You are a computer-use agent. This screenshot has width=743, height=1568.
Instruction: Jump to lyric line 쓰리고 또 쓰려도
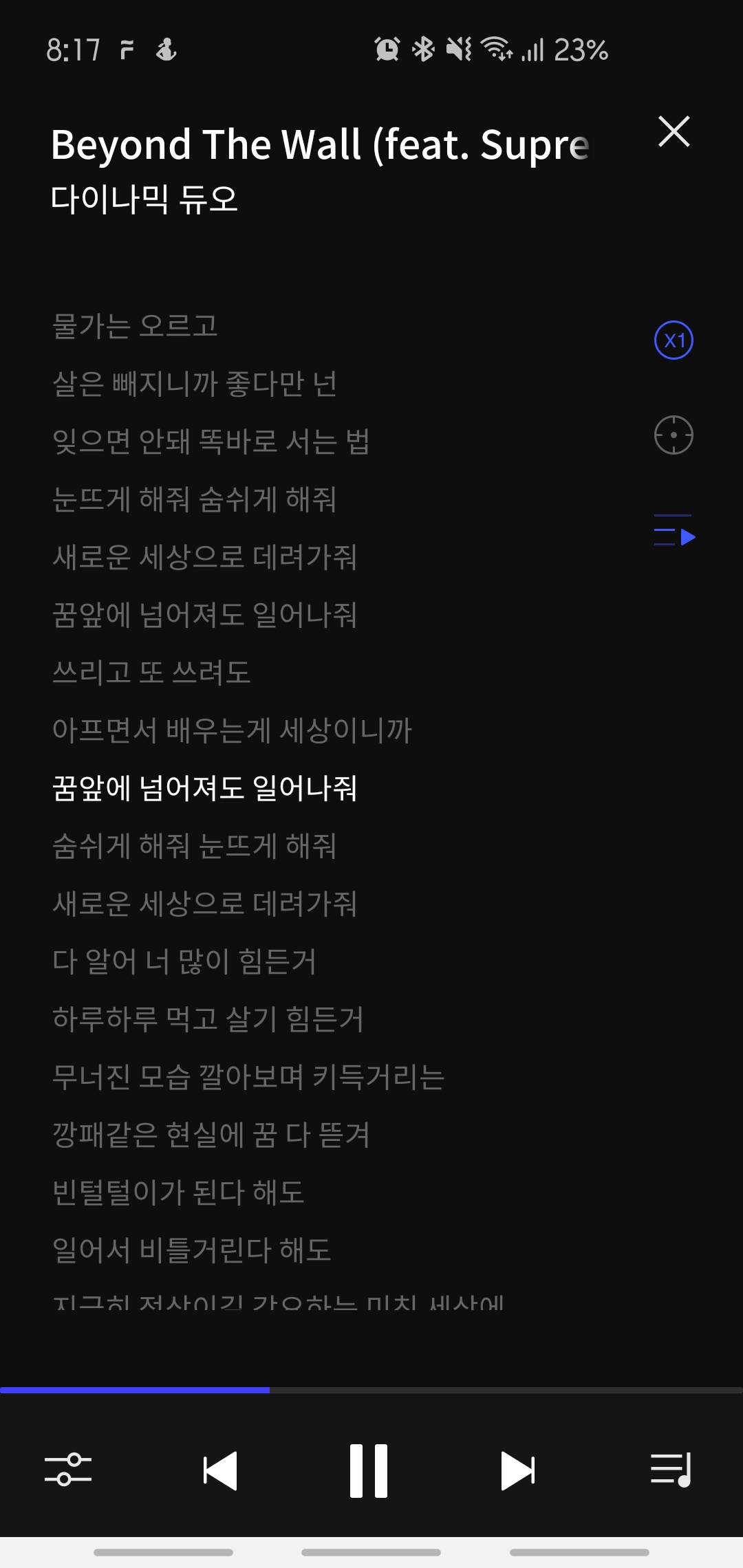pyautogui.click(x=151, y=673)
